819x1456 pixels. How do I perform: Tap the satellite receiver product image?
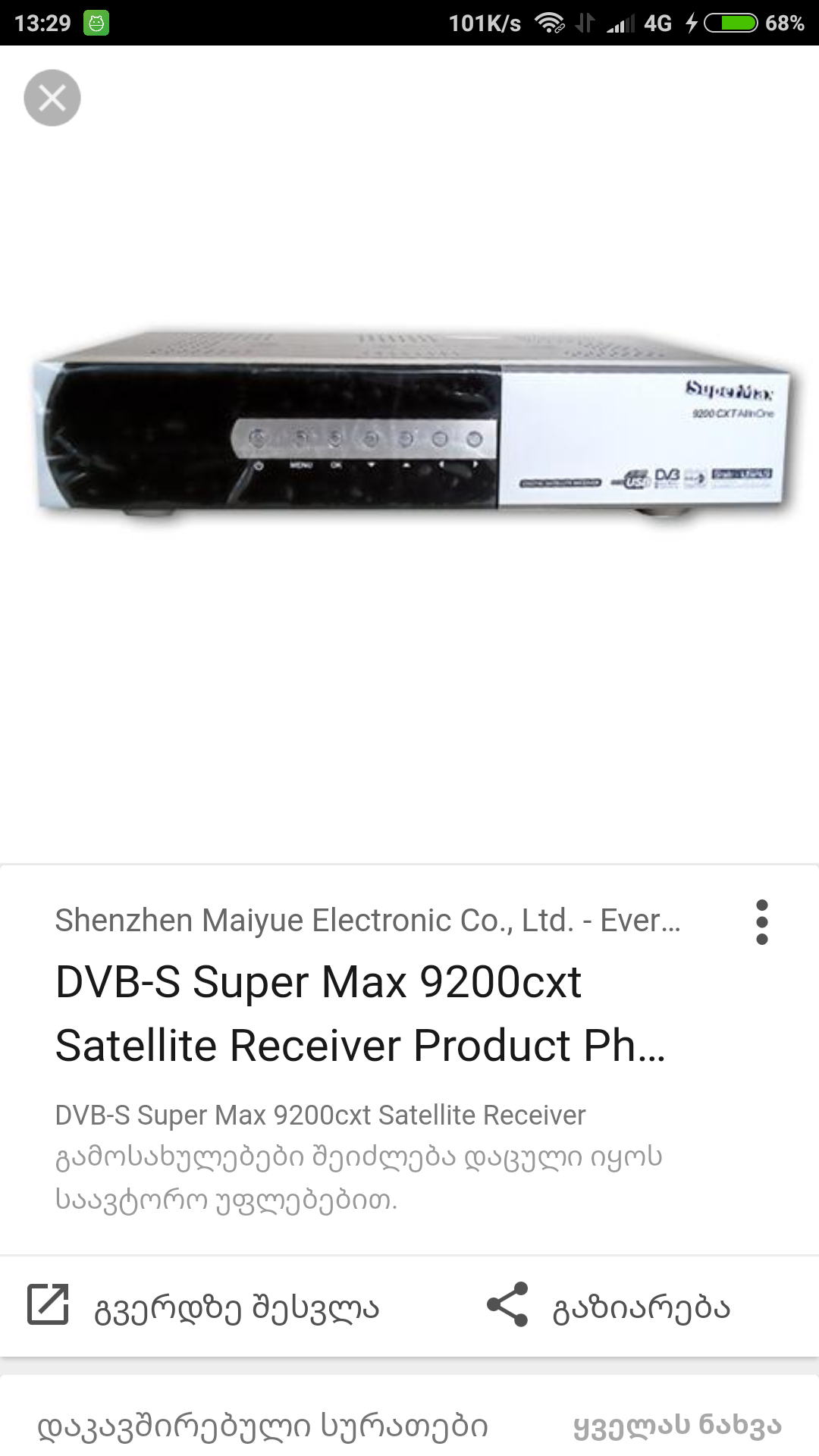[x=409, y=425]
